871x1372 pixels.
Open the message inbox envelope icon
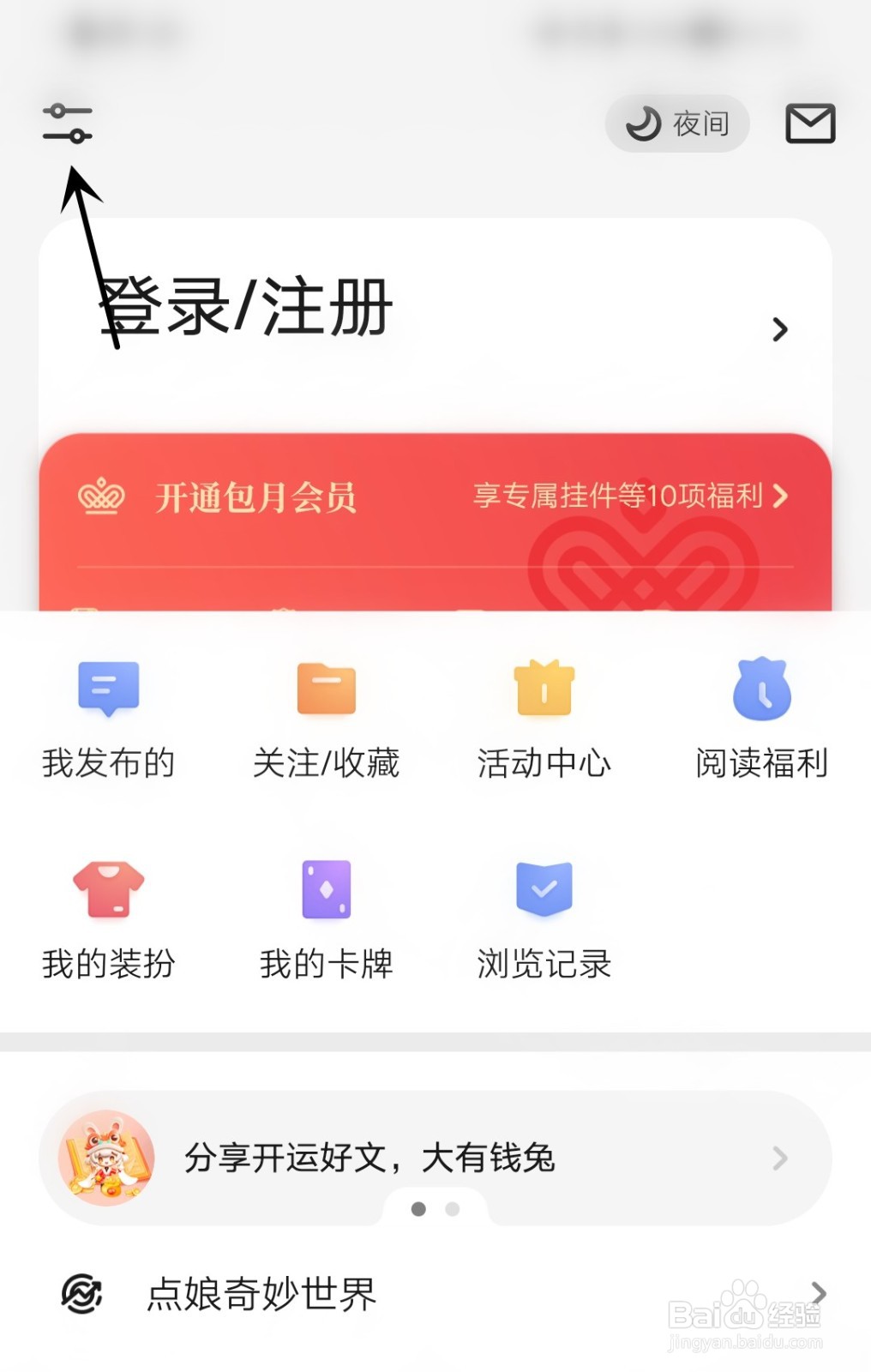click(809, 123)
